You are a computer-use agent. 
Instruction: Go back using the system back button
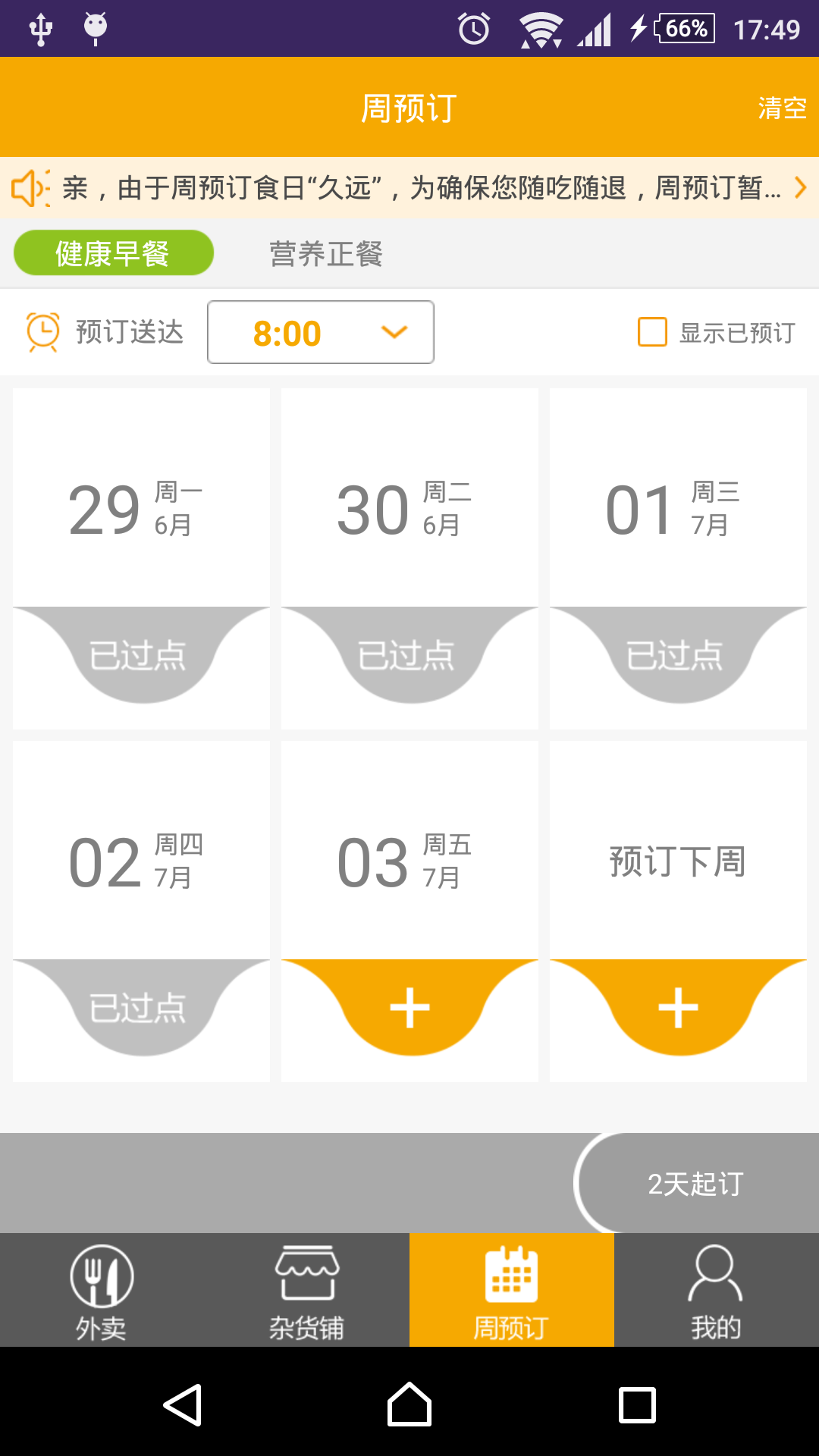(x=183, y=1404)
